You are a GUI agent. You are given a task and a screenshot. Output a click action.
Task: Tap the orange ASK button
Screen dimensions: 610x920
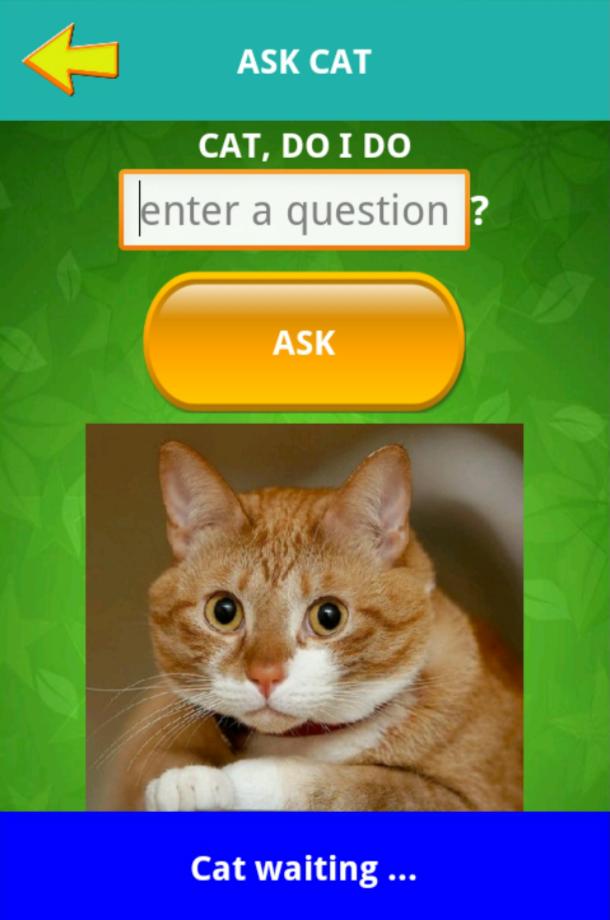tap(304, 342)
